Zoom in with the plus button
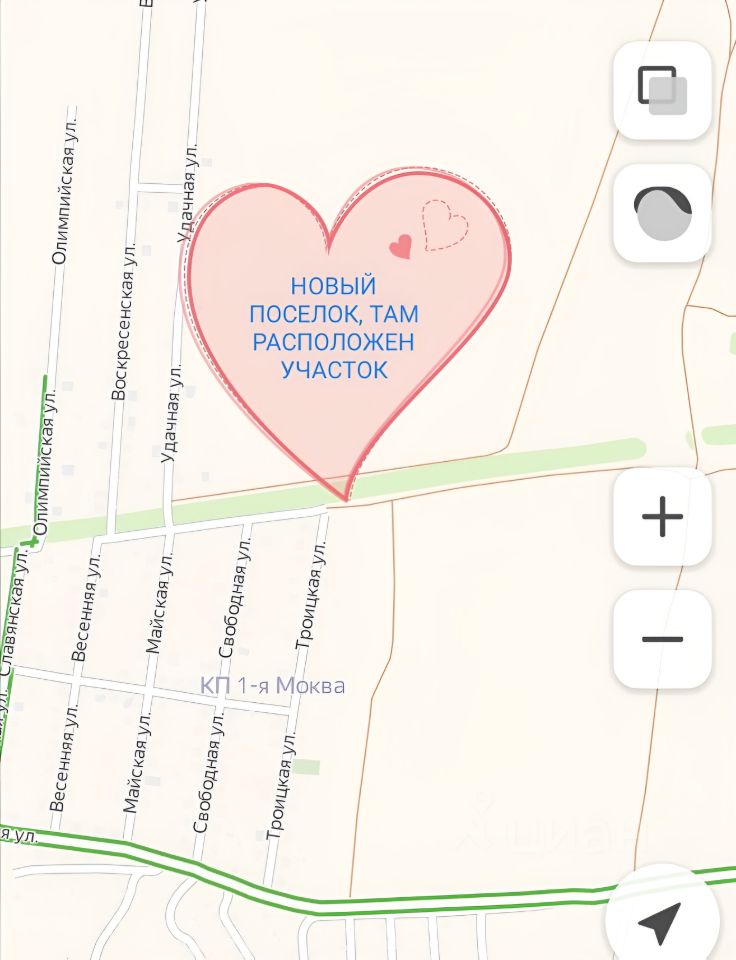This screenshot has height=960, width=736. click(662, 517)
